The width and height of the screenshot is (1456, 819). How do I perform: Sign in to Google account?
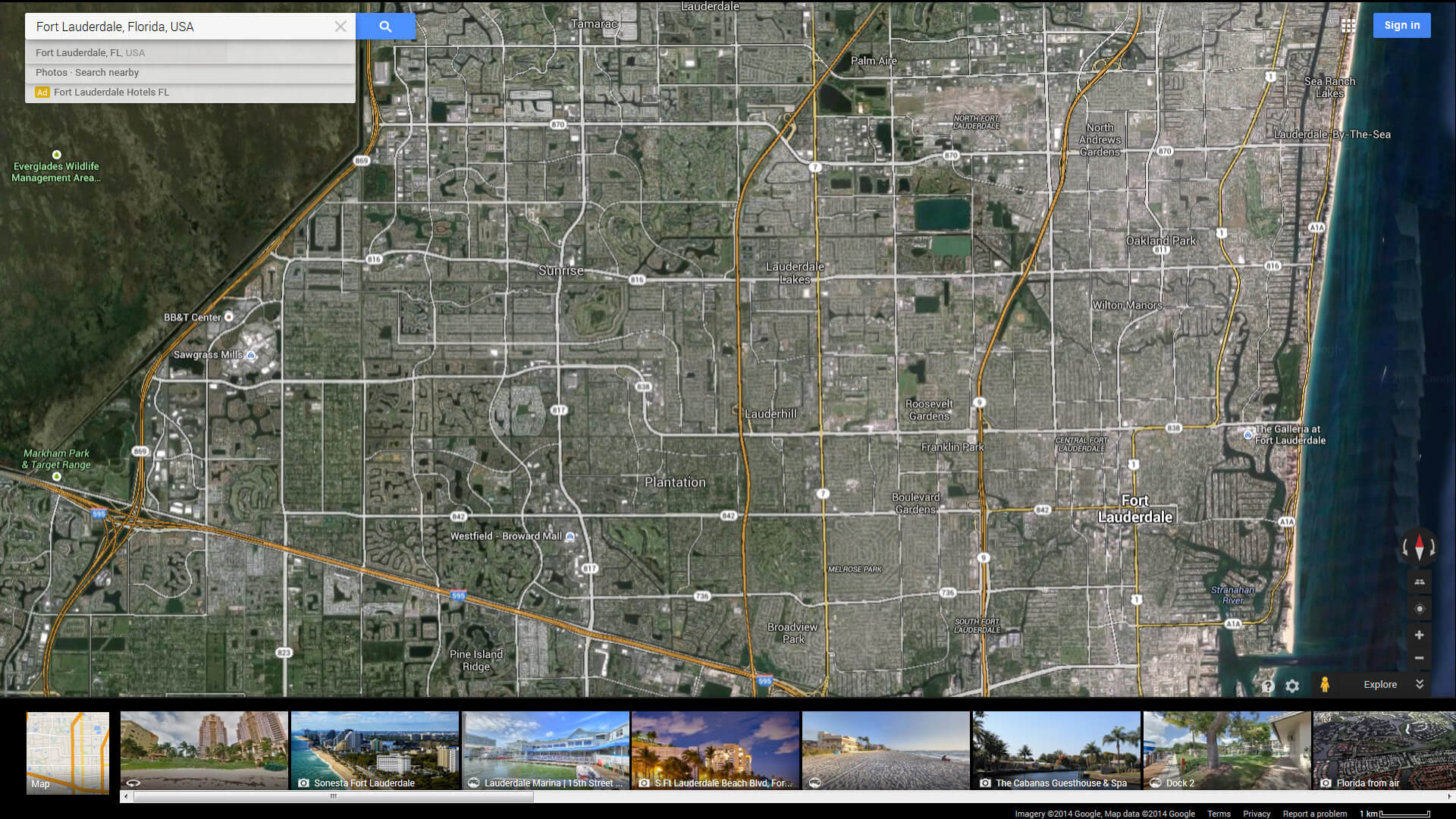[1401, 26]
